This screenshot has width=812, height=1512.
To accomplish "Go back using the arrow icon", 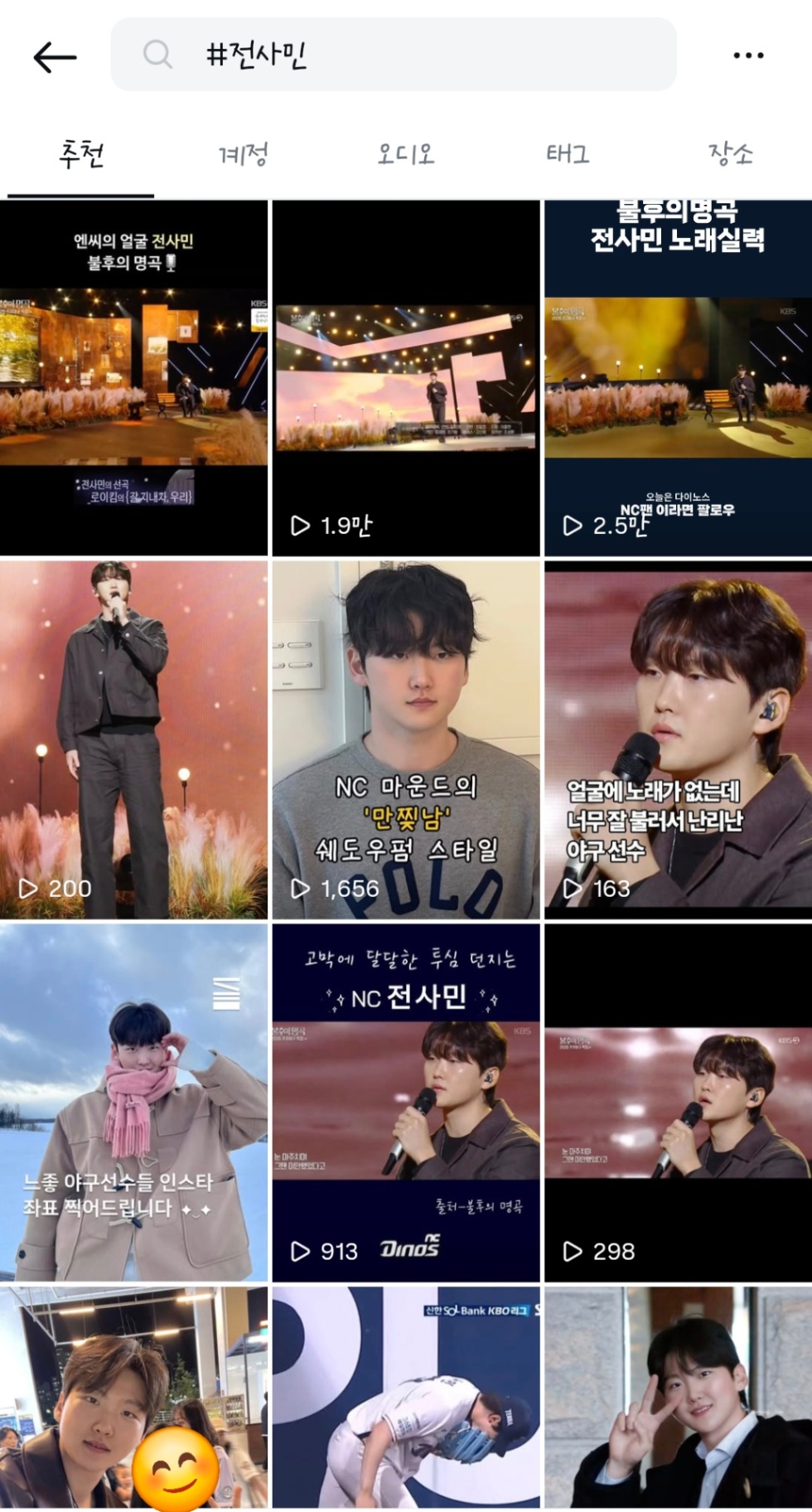I will click(x=55, y=57).
